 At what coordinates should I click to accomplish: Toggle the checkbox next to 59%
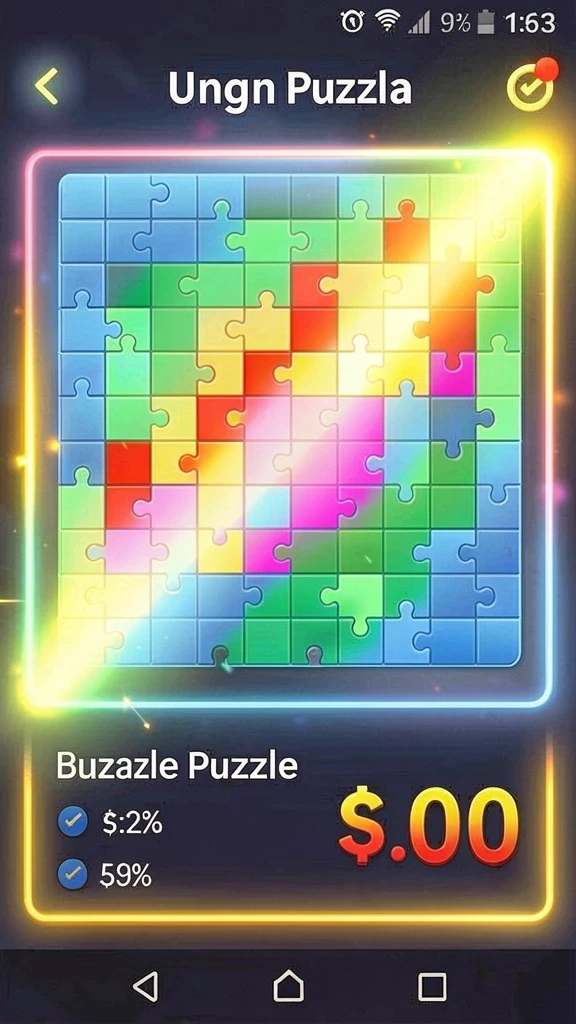pos(72,874)
